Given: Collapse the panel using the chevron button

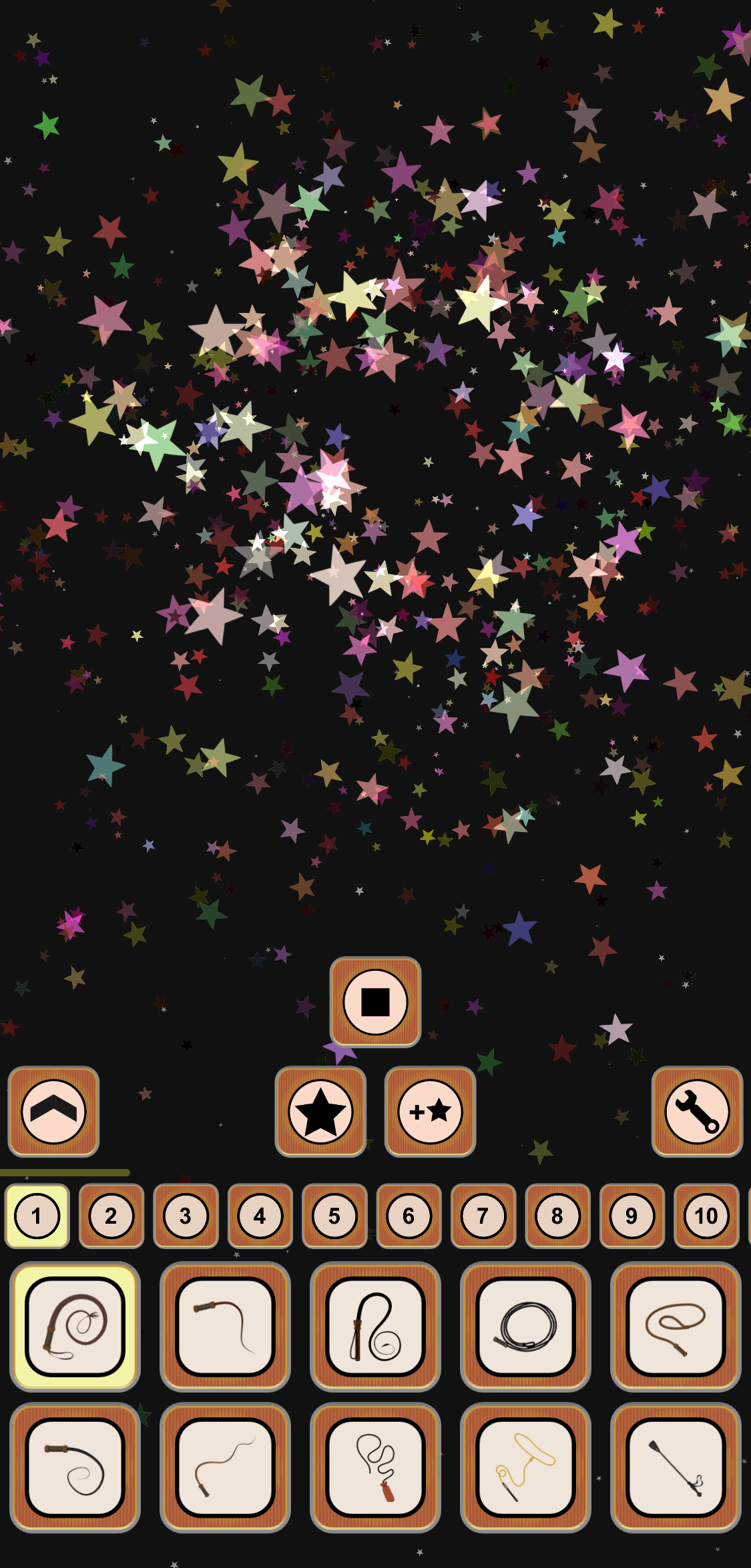Looking at the screenshot, I should (x=55, y=1112).
